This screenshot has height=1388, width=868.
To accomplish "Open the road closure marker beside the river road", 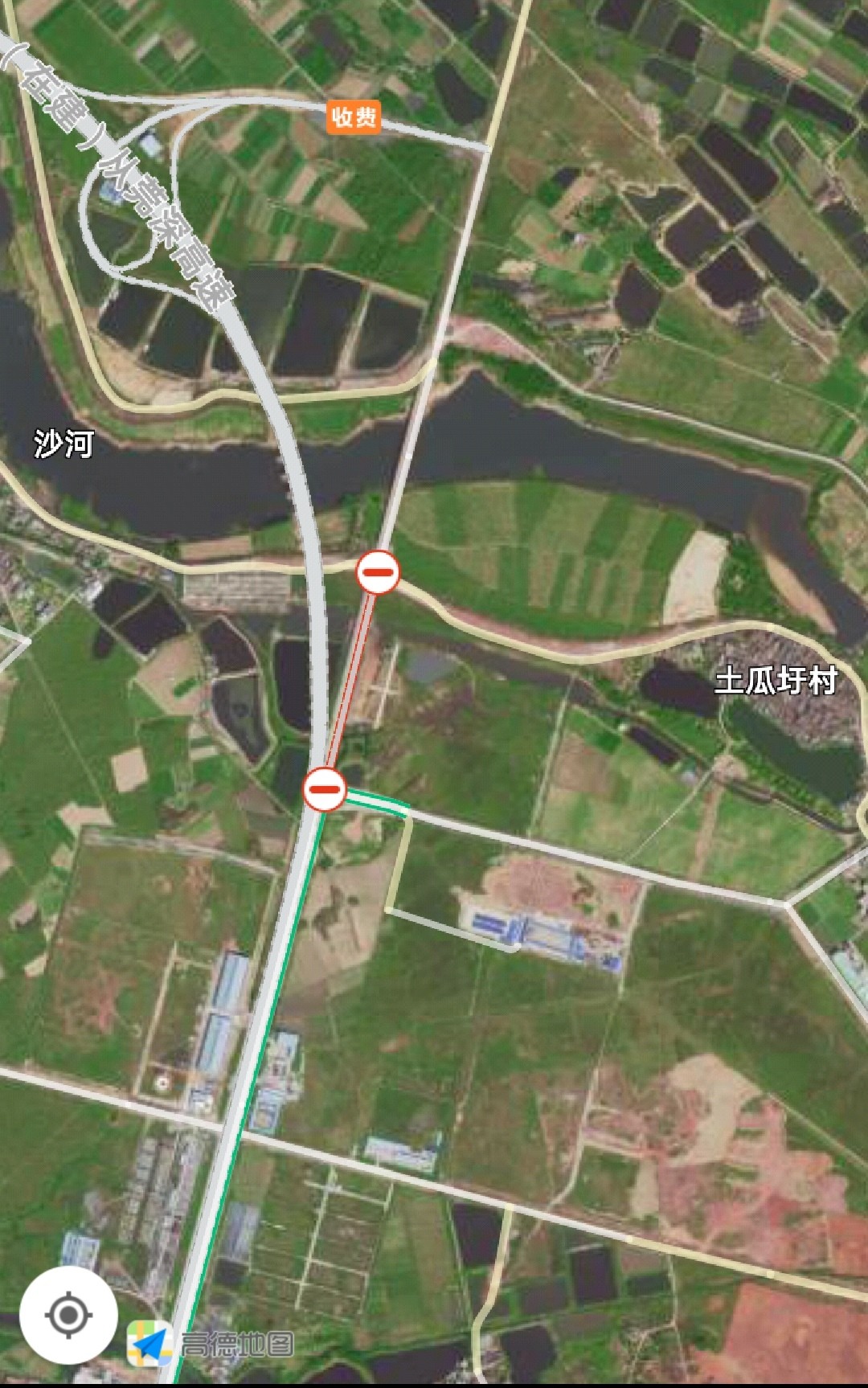I will point(378,571).
